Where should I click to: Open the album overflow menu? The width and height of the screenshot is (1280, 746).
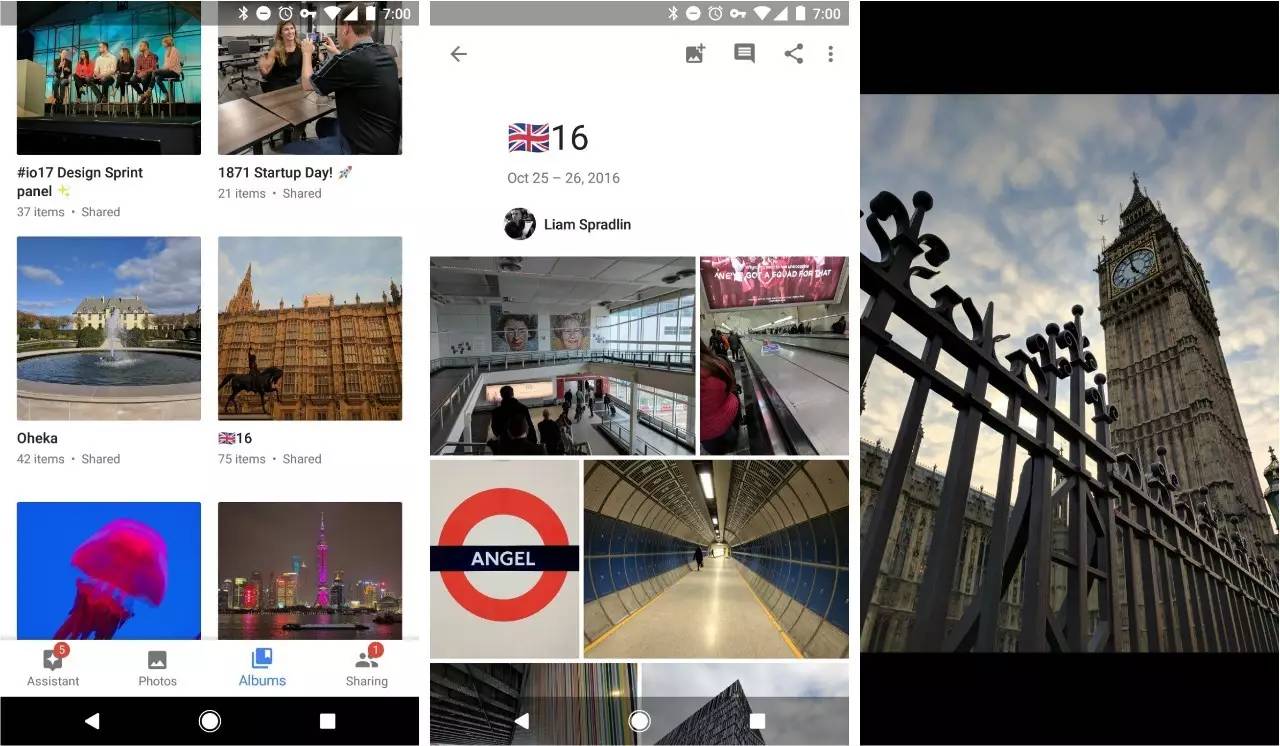click(x=830, y=54)
